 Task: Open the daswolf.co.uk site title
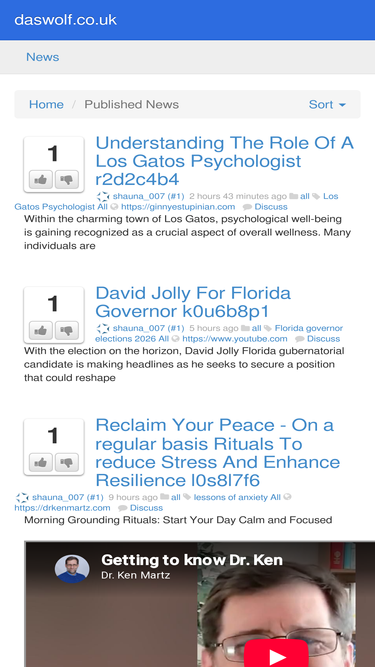tap(65, 20)
